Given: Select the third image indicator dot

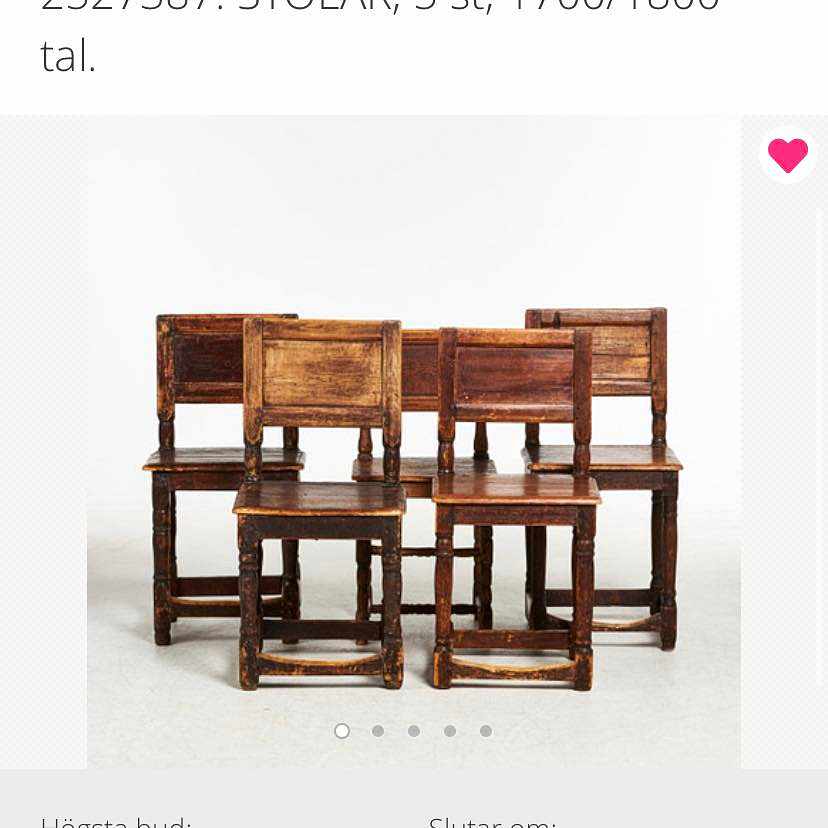Looking at the screenshot, I should pos(414,731).
